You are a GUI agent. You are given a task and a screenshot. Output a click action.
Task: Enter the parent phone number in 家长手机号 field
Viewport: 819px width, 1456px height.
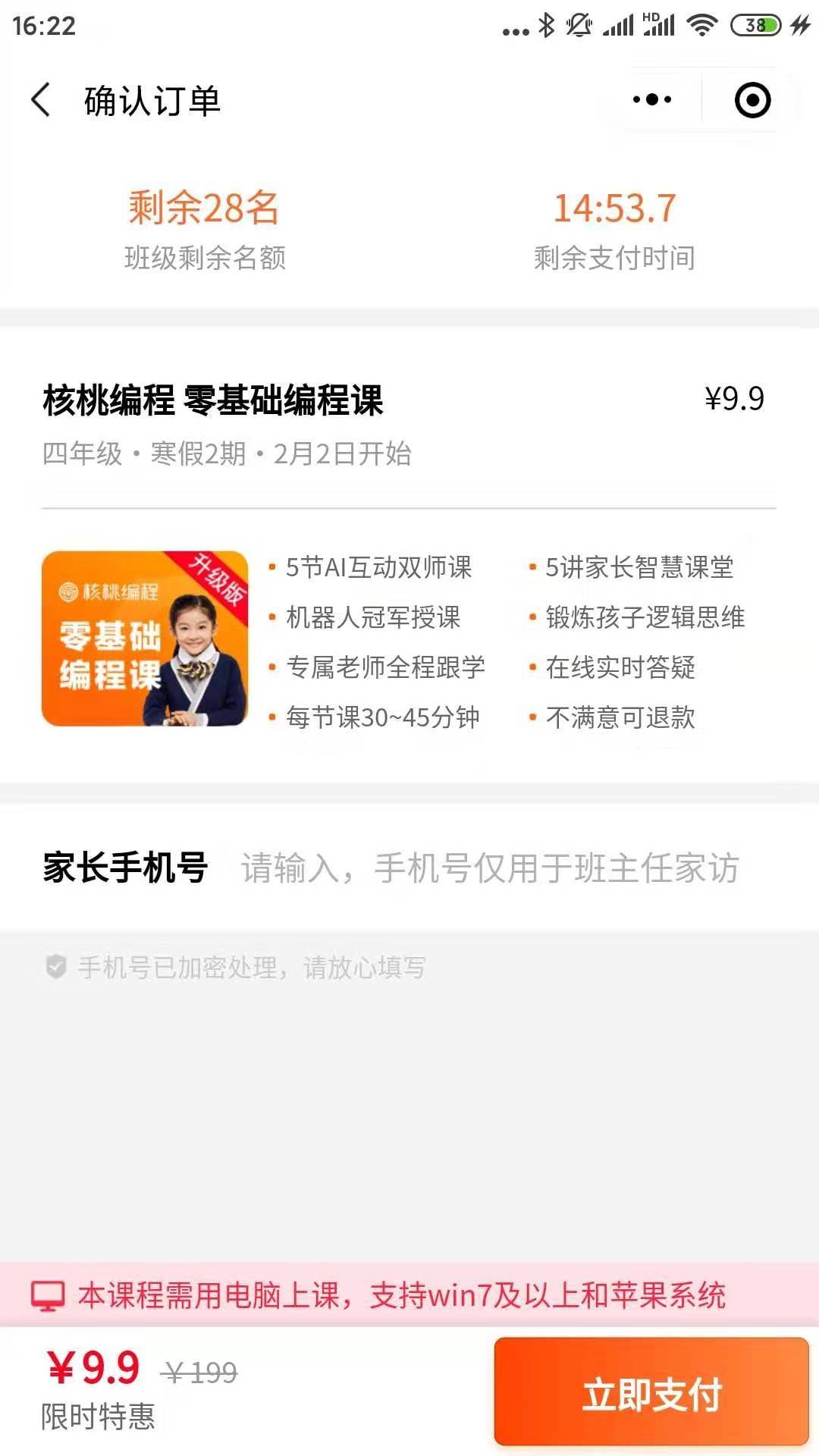pyautogui.click(x=489, y=868)
